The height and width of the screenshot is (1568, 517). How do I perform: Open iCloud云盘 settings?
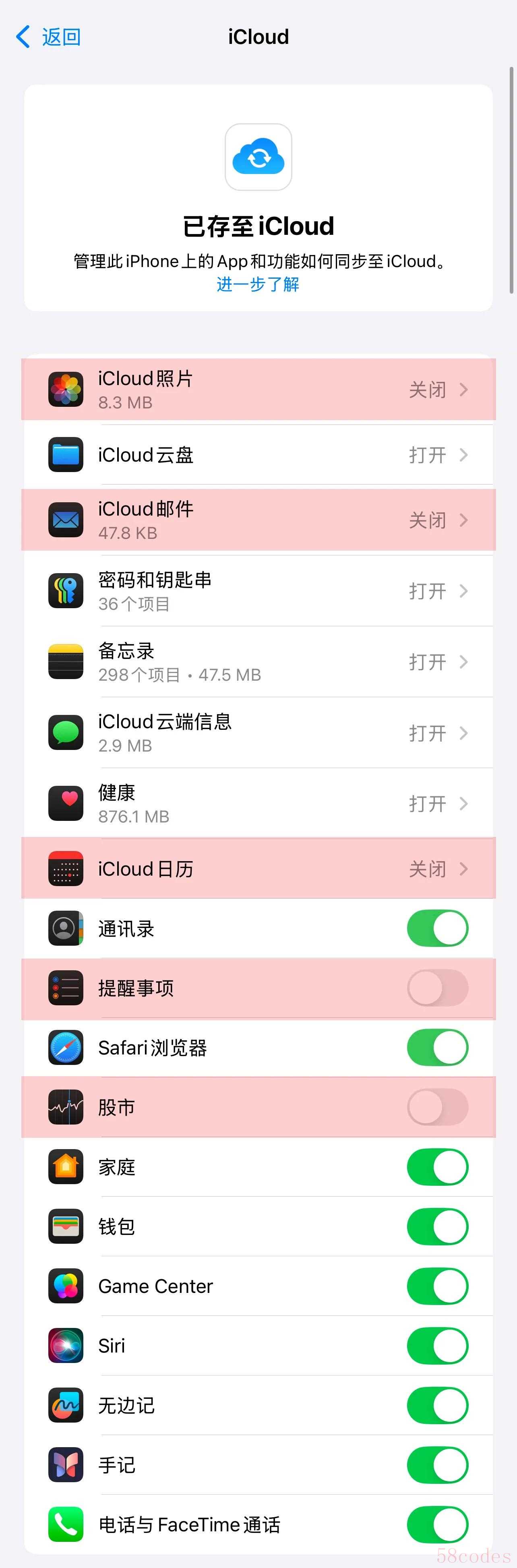pyautogui.click(x=258, y=455)
